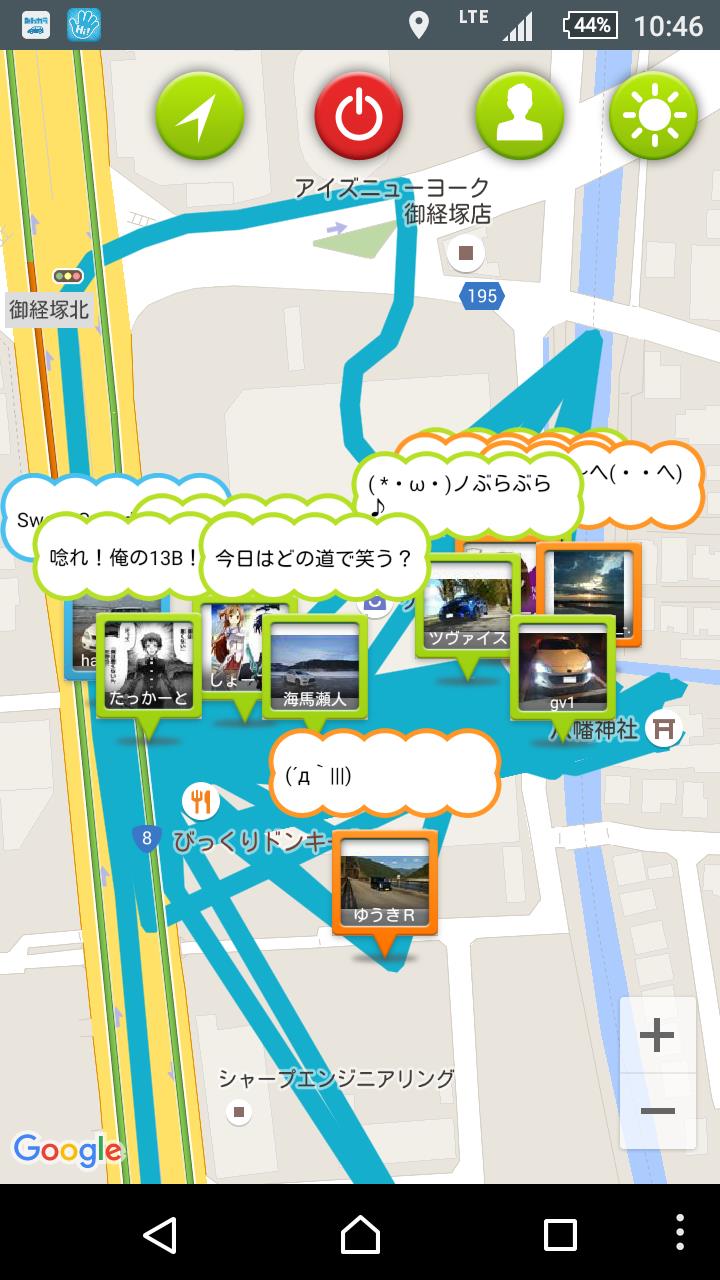Open user marker gv1
Image resolution: width=720 pixels, height=1280 pixels.
(x=562, y=667)
